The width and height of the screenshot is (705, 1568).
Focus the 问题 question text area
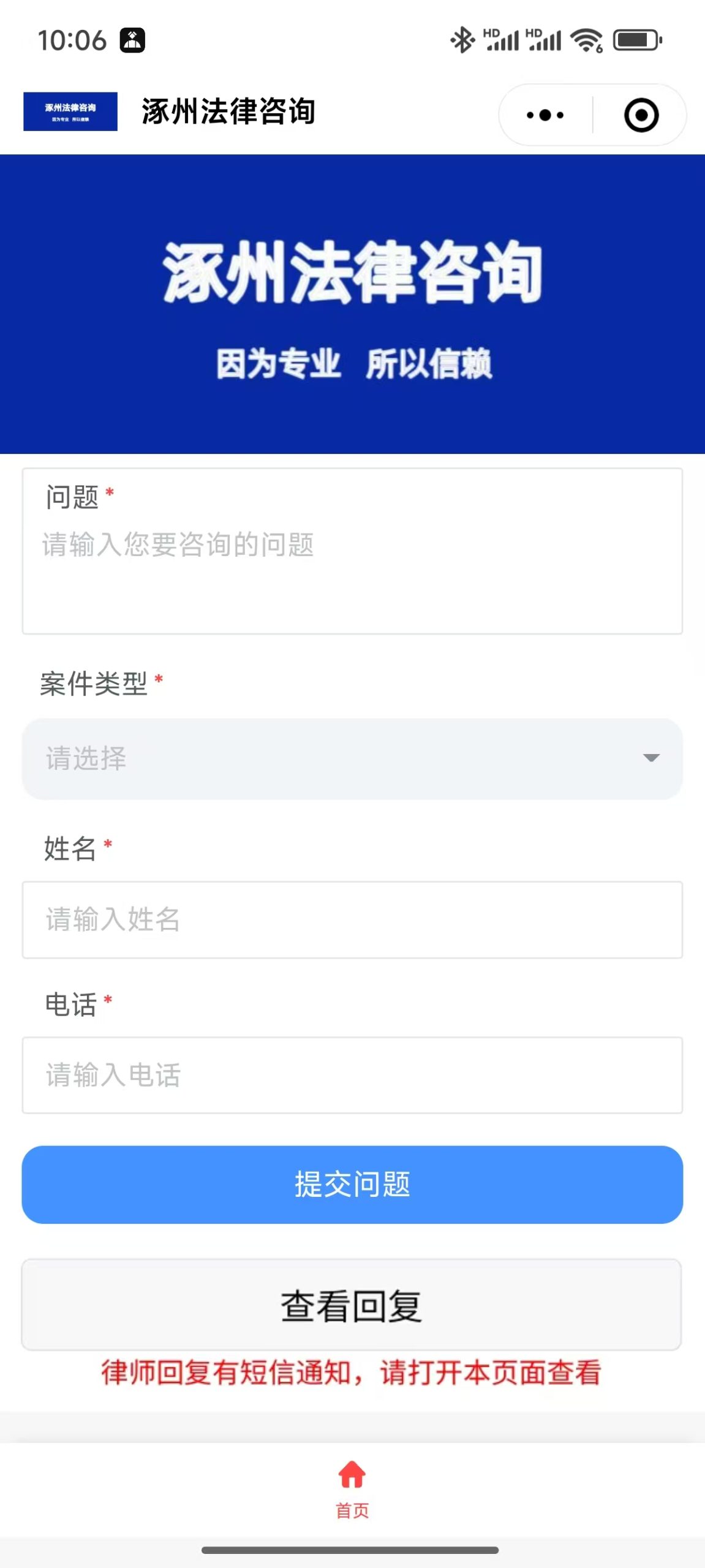coord(352,551)
